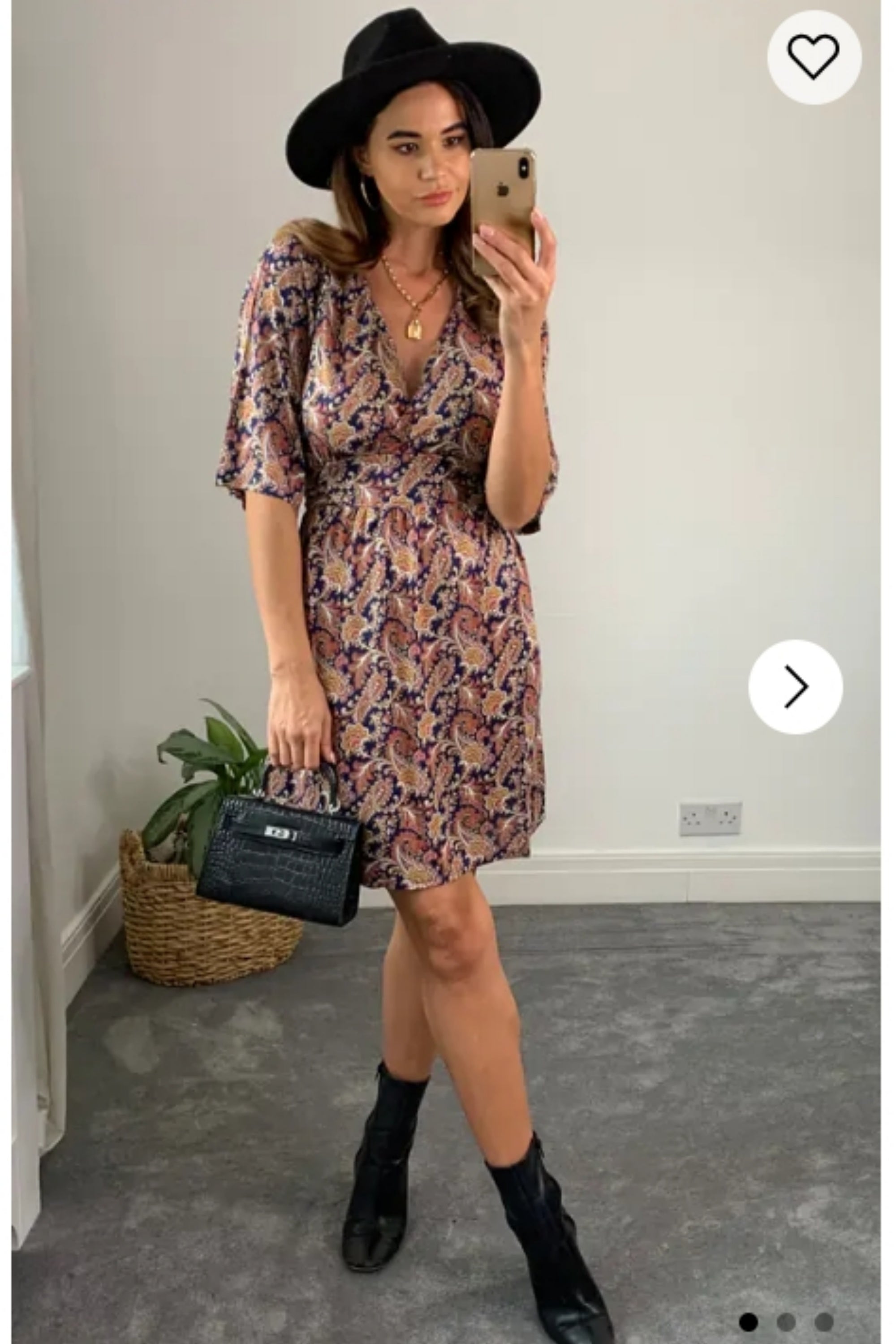Add this dress to your wishlist
Viewport: 896px width, 1344px height.
tap(813, 57)
